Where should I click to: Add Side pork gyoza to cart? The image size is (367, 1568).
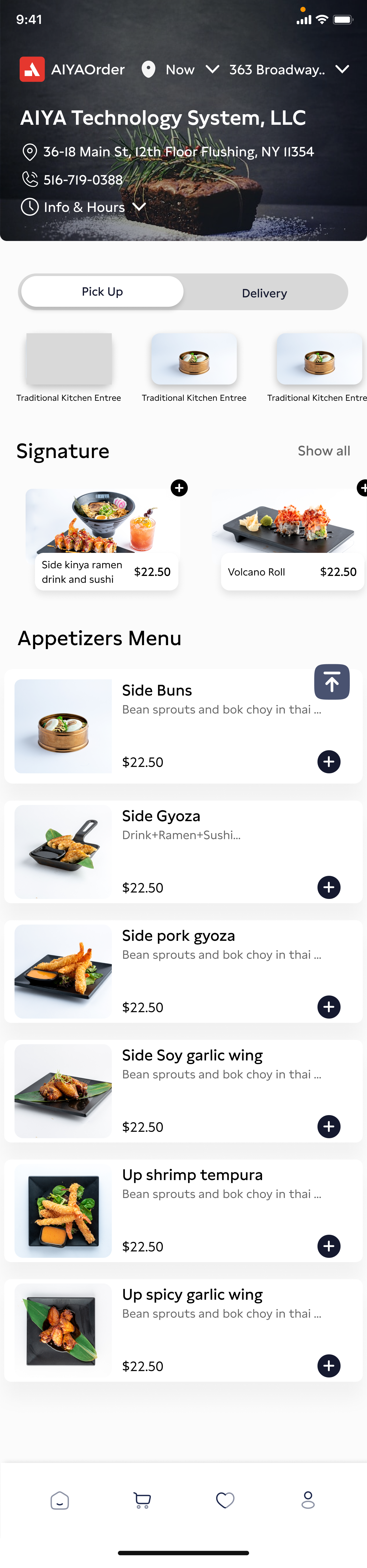coord(329,1007)
